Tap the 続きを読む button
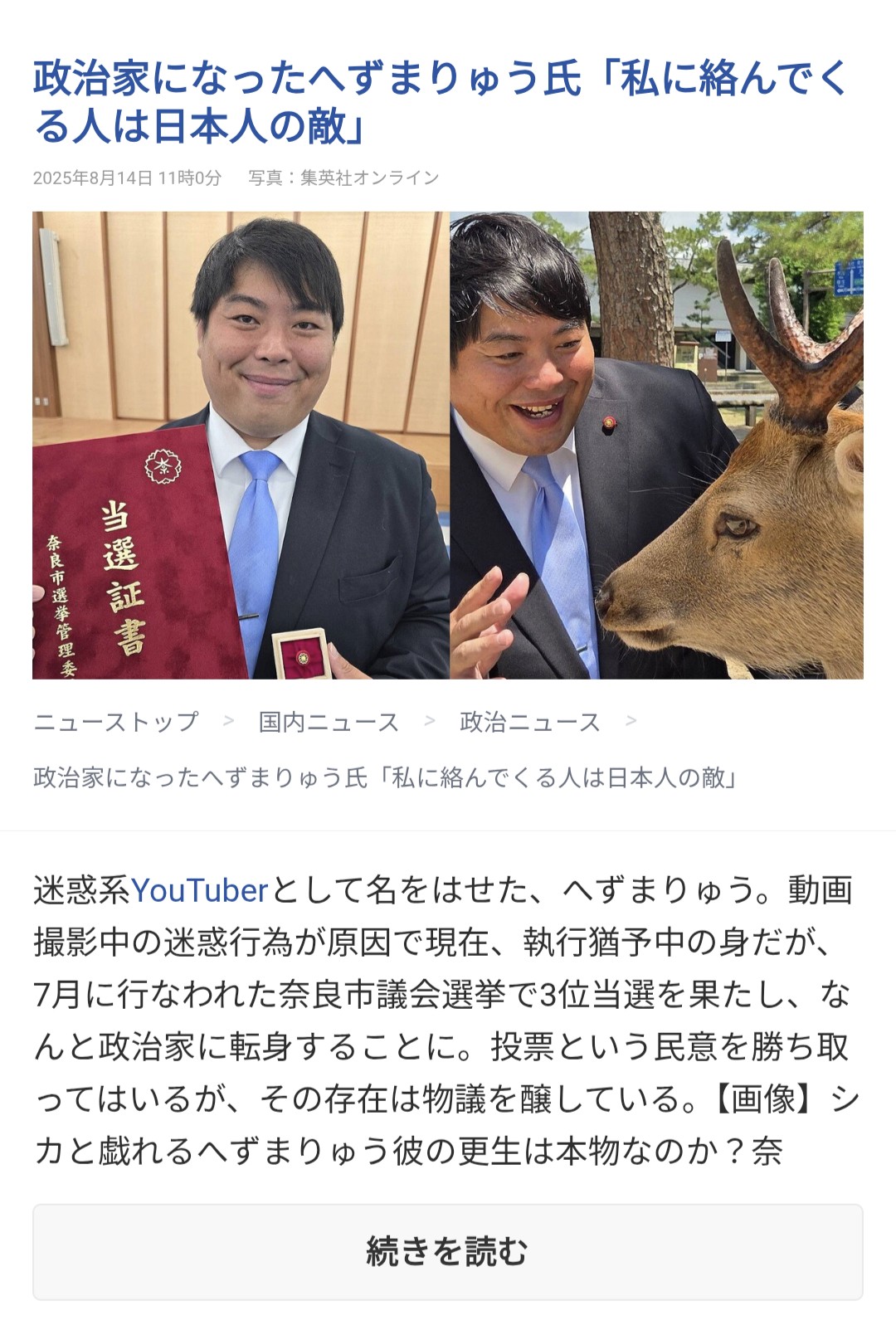 click(x=447, y=1251)
